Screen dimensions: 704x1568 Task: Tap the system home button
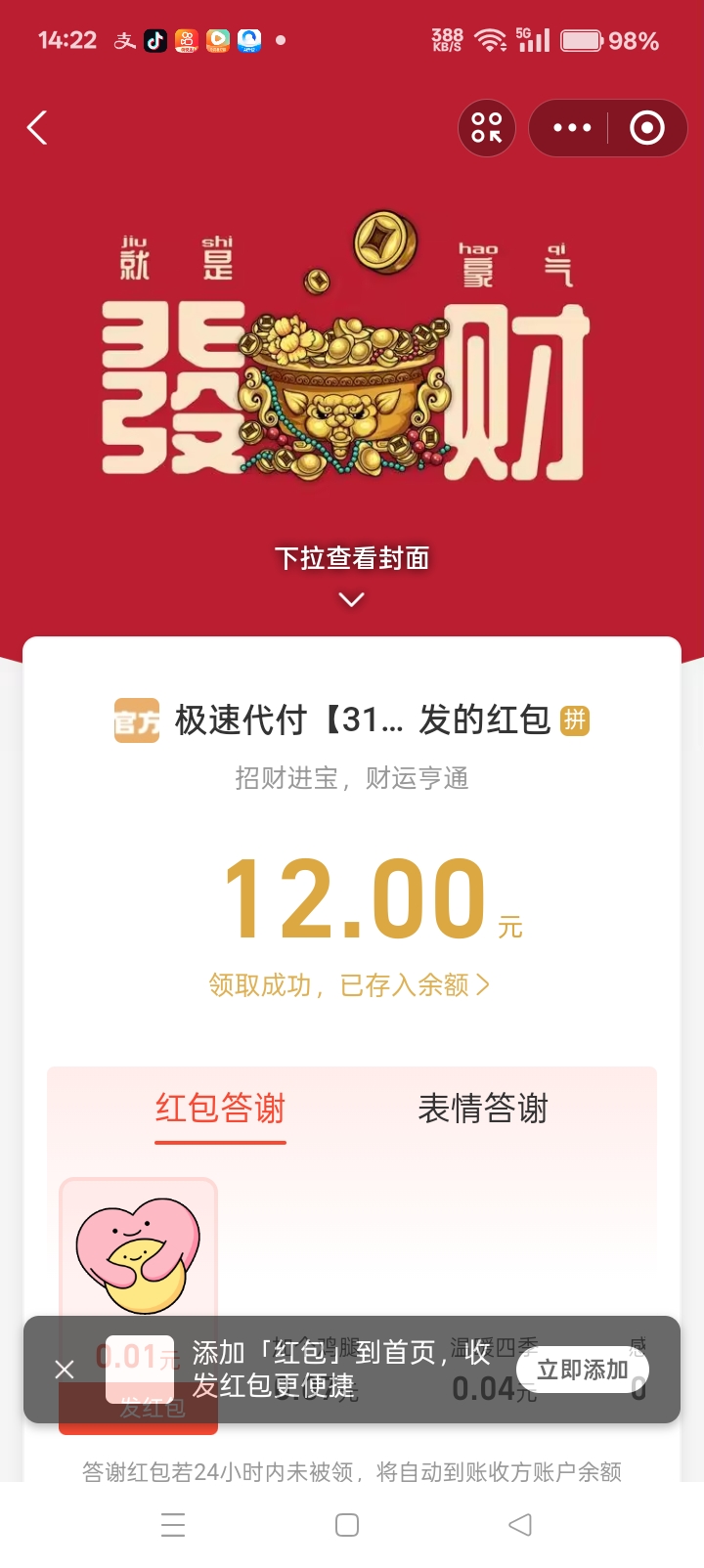(x=347, y=1525)
